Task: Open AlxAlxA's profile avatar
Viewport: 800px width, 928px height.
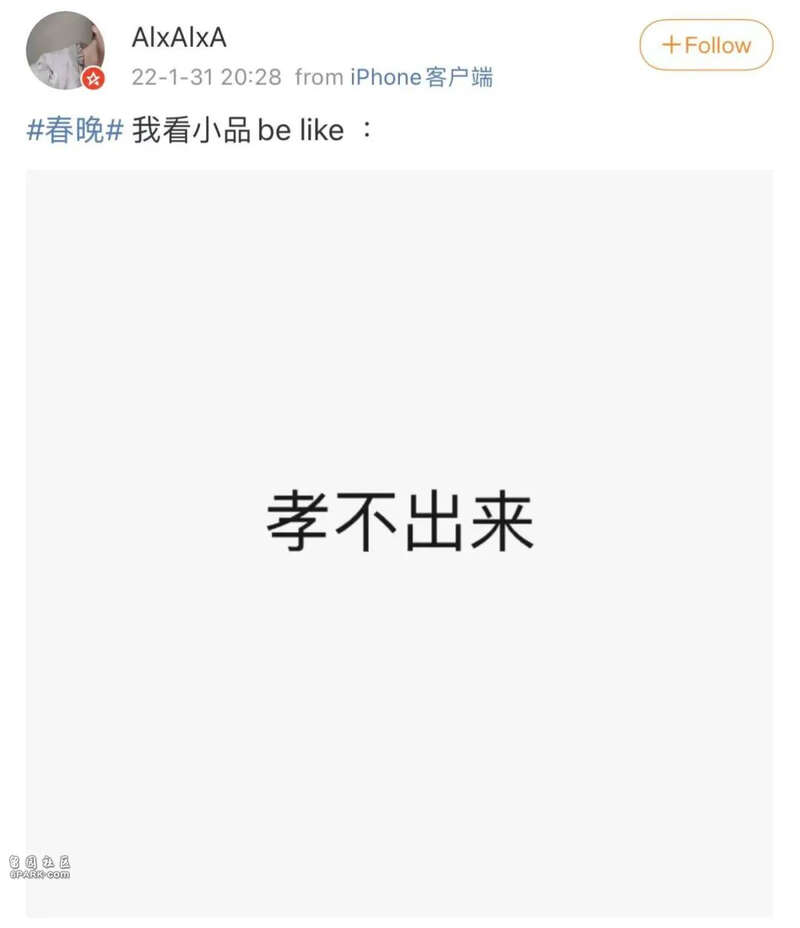Action: pyautogui.click(x=65, y=50)
